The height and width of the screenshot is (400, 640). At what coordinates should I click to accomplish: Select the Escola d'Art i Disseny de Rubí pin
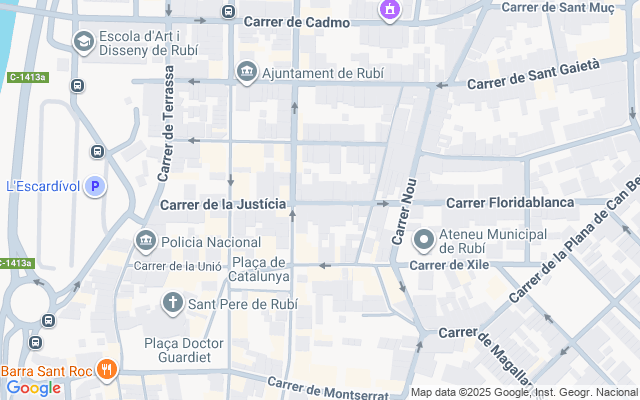pos(84,42)
